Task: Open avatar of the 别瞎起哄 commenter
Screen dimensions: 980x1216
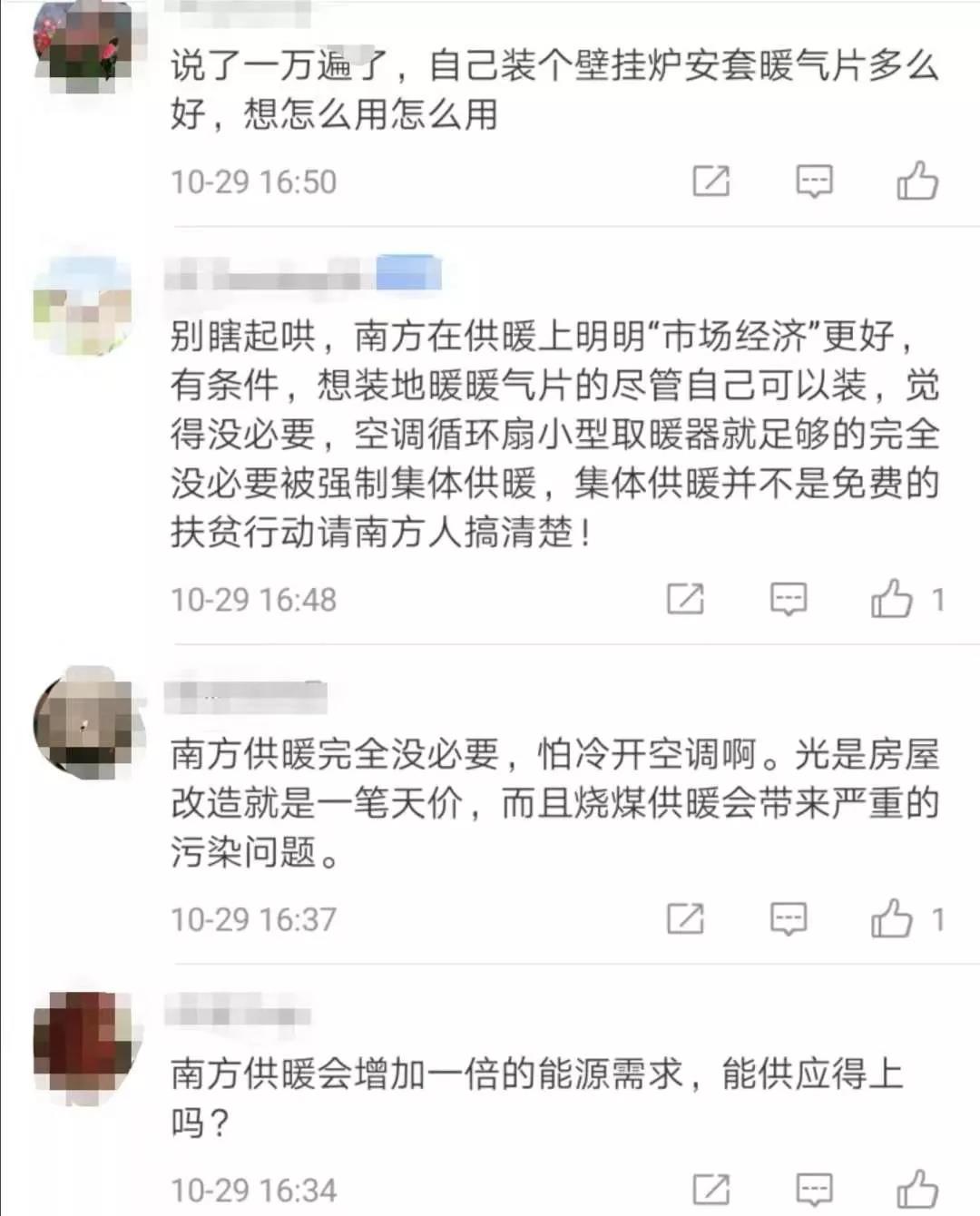Action: point(83,306)
